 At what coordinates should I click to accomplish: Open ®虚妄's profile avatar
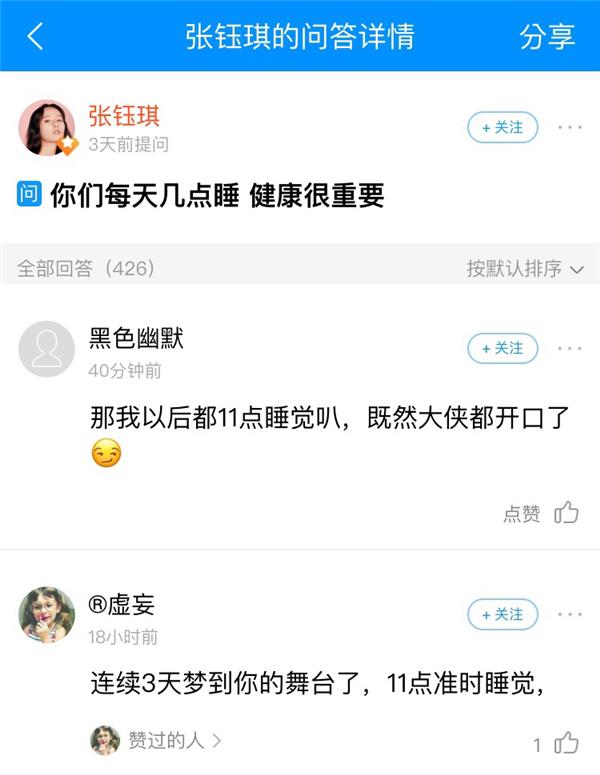click(x=47, y=615)
